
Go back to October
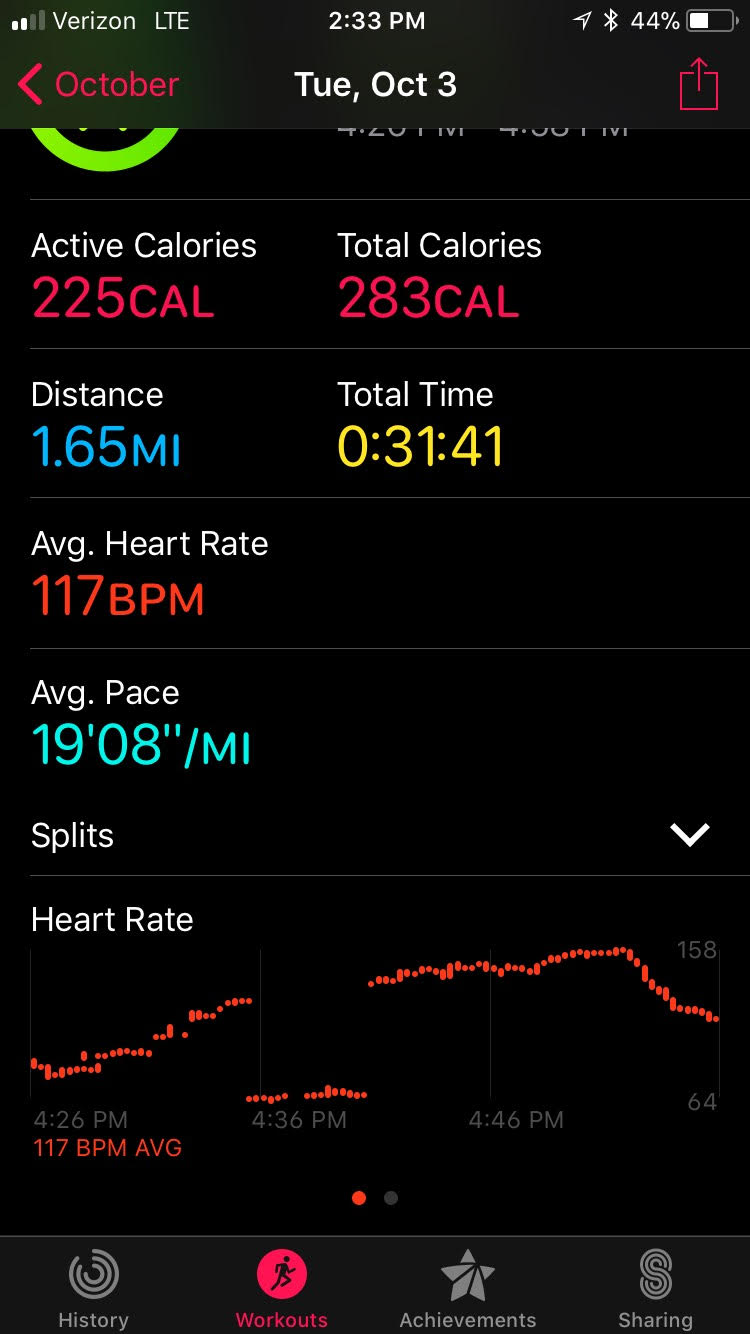(x=98, y=85)
